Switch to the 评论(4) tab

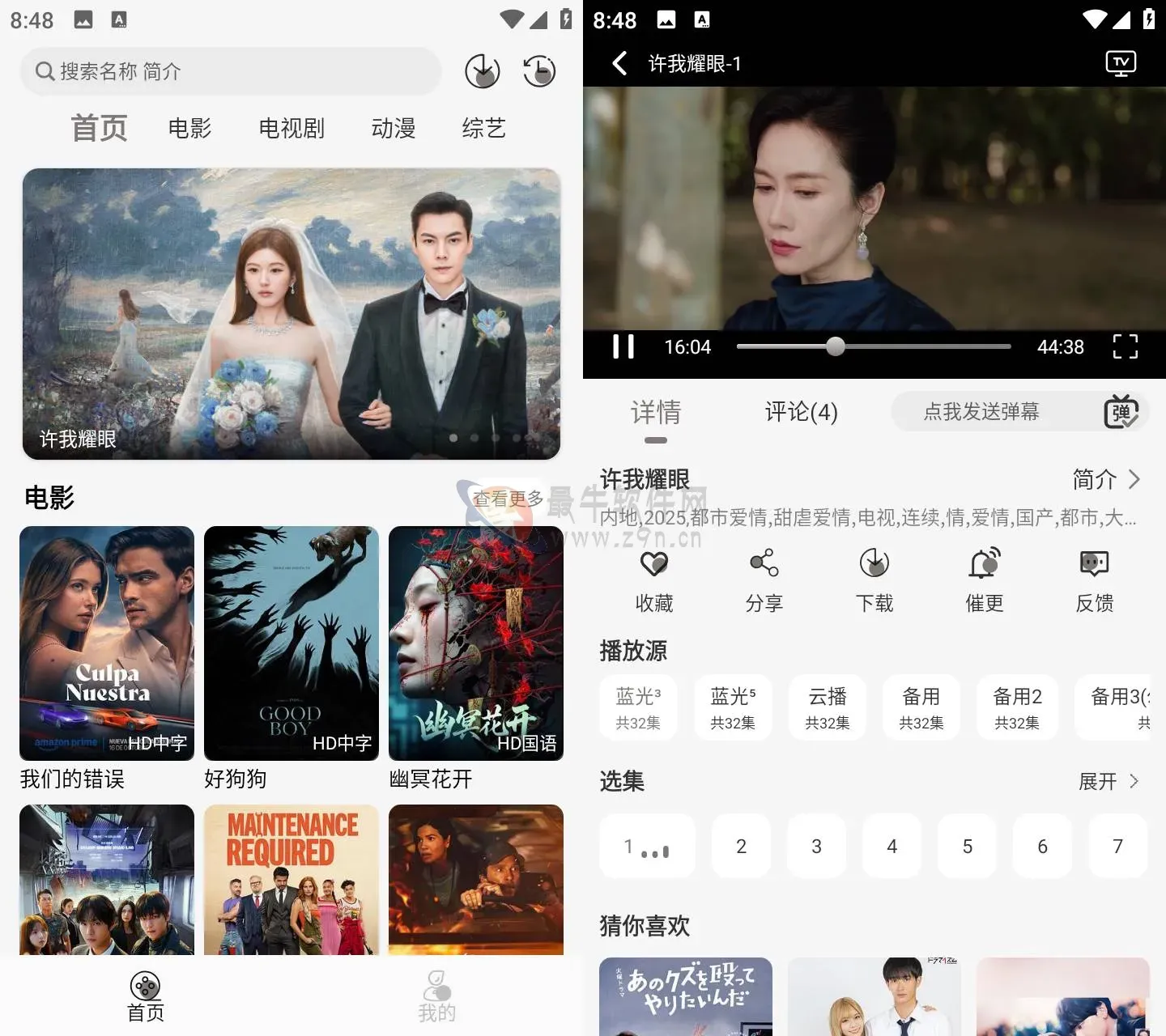pyautogui.click(x=801, y=412)
